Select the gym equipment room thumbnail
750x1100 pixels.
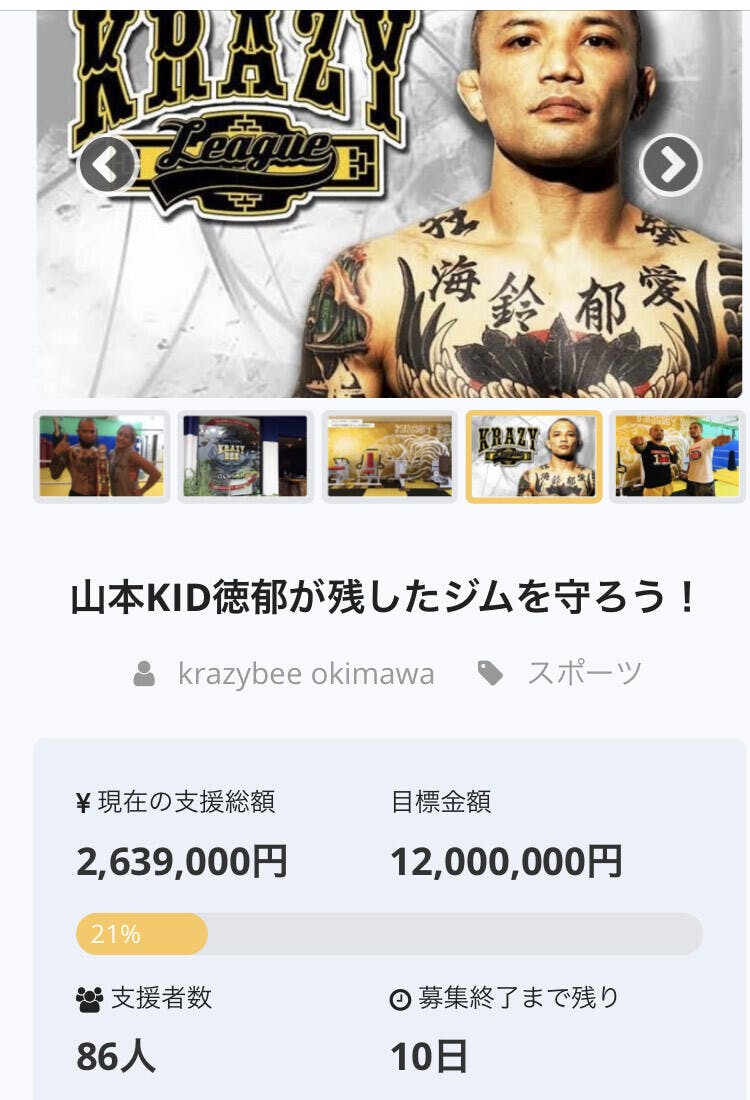click(390, 457)
